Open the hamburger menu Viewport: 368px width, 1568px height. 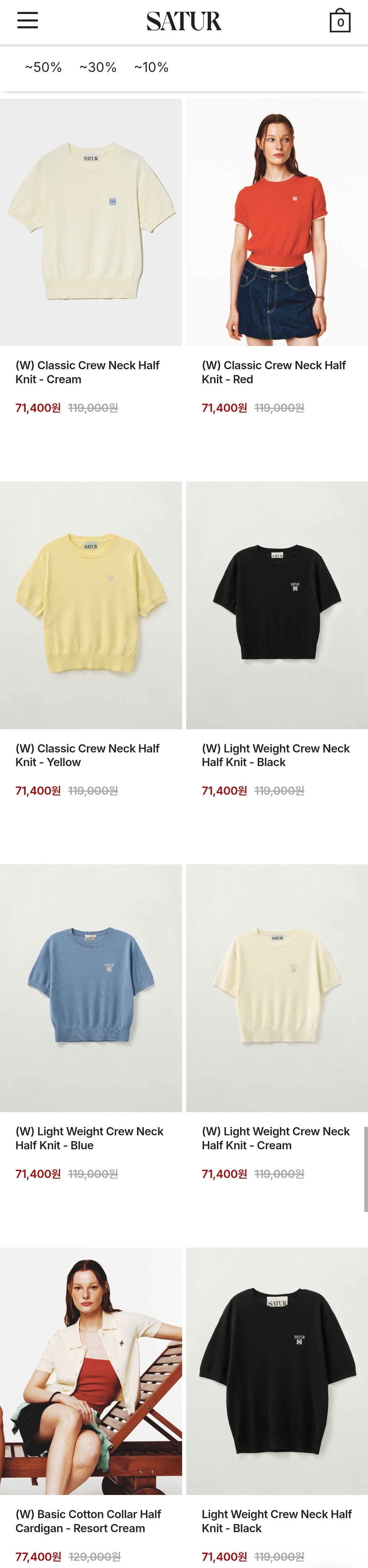pos(27,21)
